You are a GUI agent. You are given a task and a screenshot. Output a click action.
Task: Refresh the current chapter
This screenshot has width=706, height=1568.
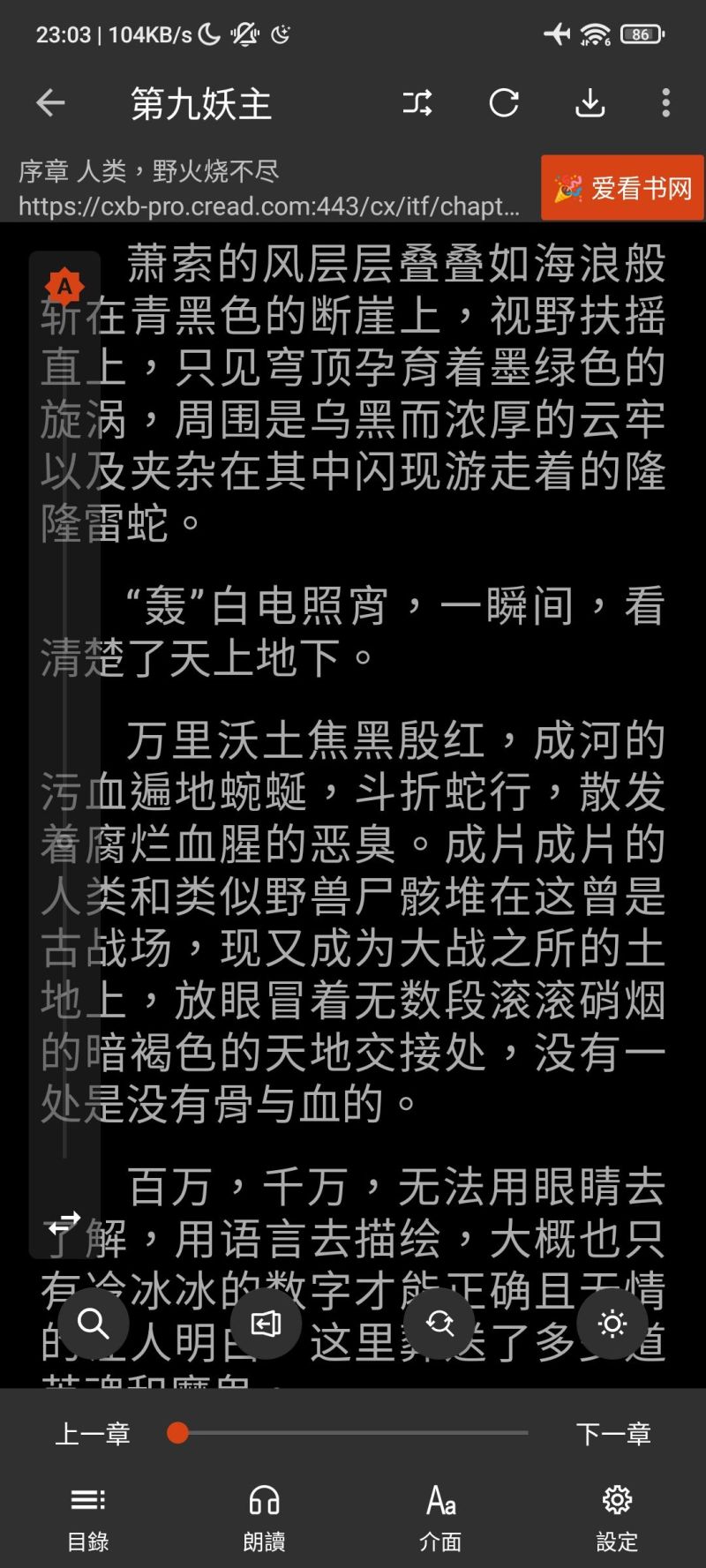tap(504, 103)
